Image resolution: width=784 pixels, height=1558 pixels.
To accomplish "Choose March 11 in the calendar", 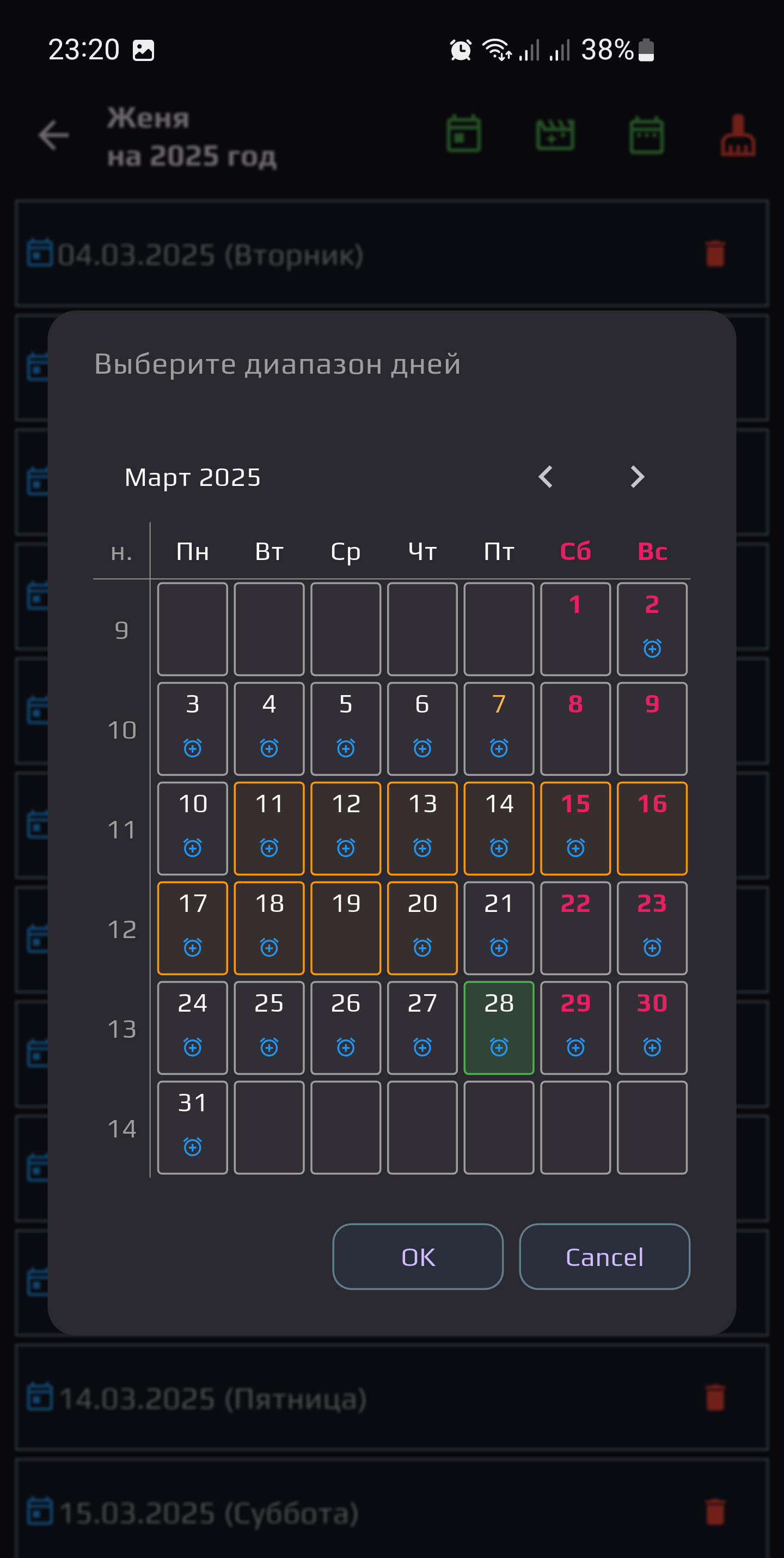I will (269, 828).
